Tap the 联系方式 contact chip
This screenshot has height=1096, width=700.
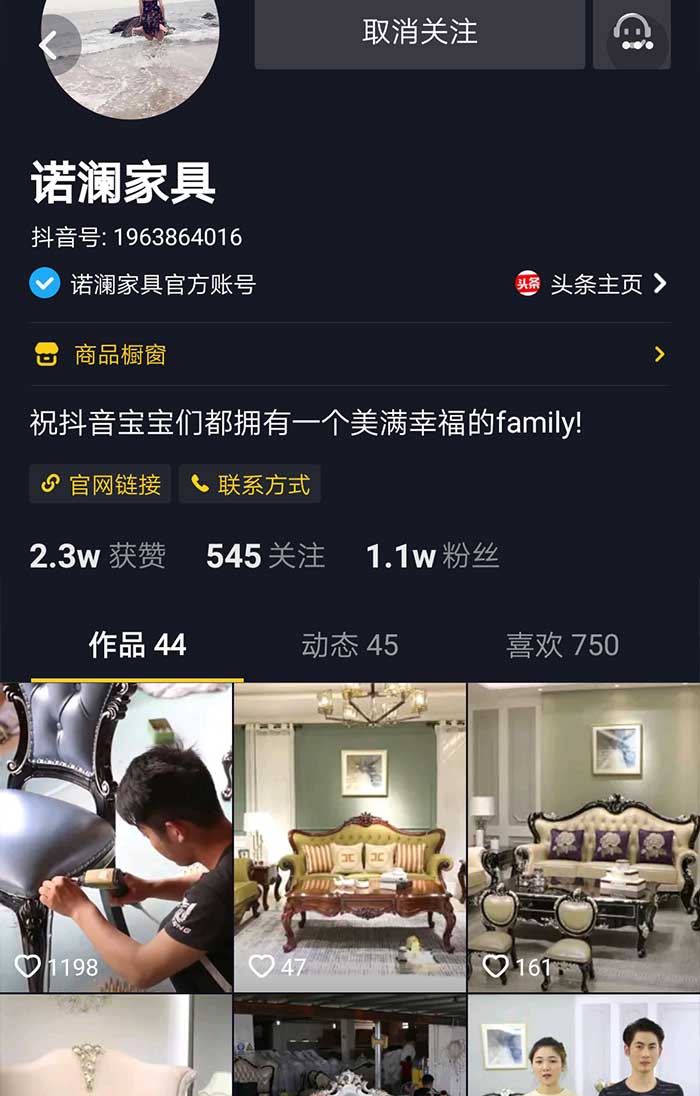[x=250, y=485]
